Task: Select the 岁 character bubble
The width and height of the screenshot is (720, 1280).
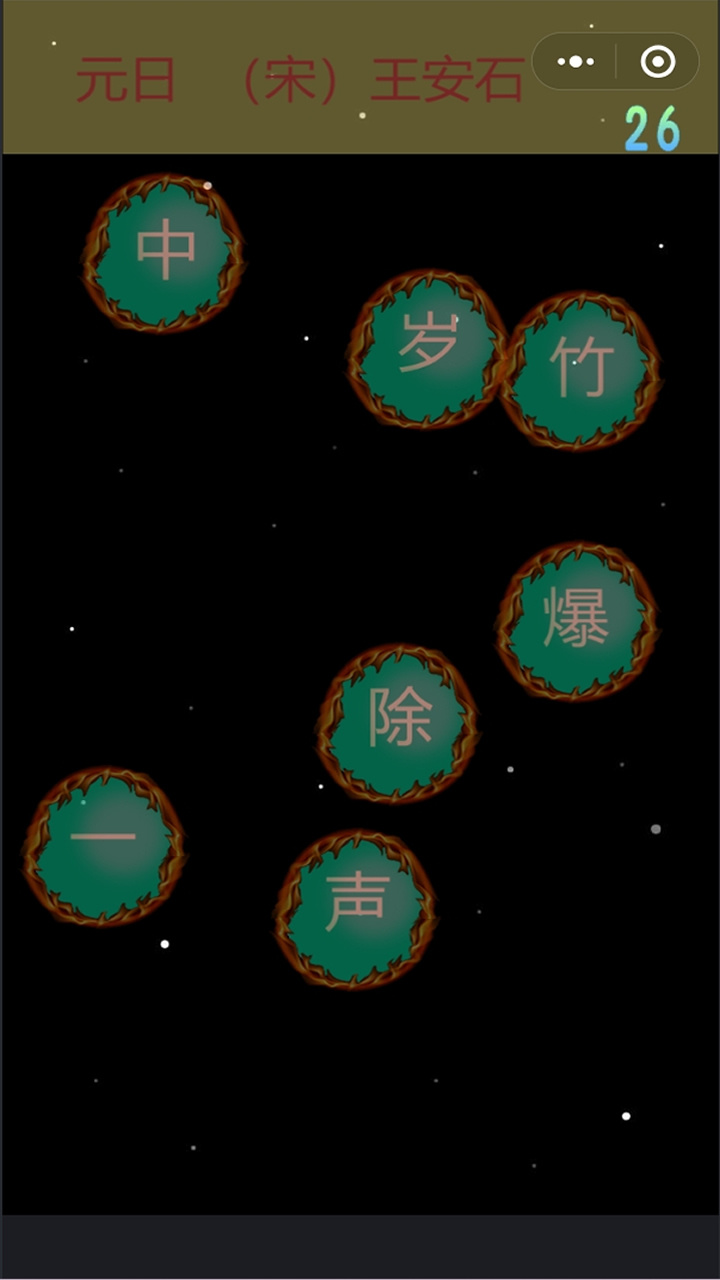Action: tap(427, 346)
